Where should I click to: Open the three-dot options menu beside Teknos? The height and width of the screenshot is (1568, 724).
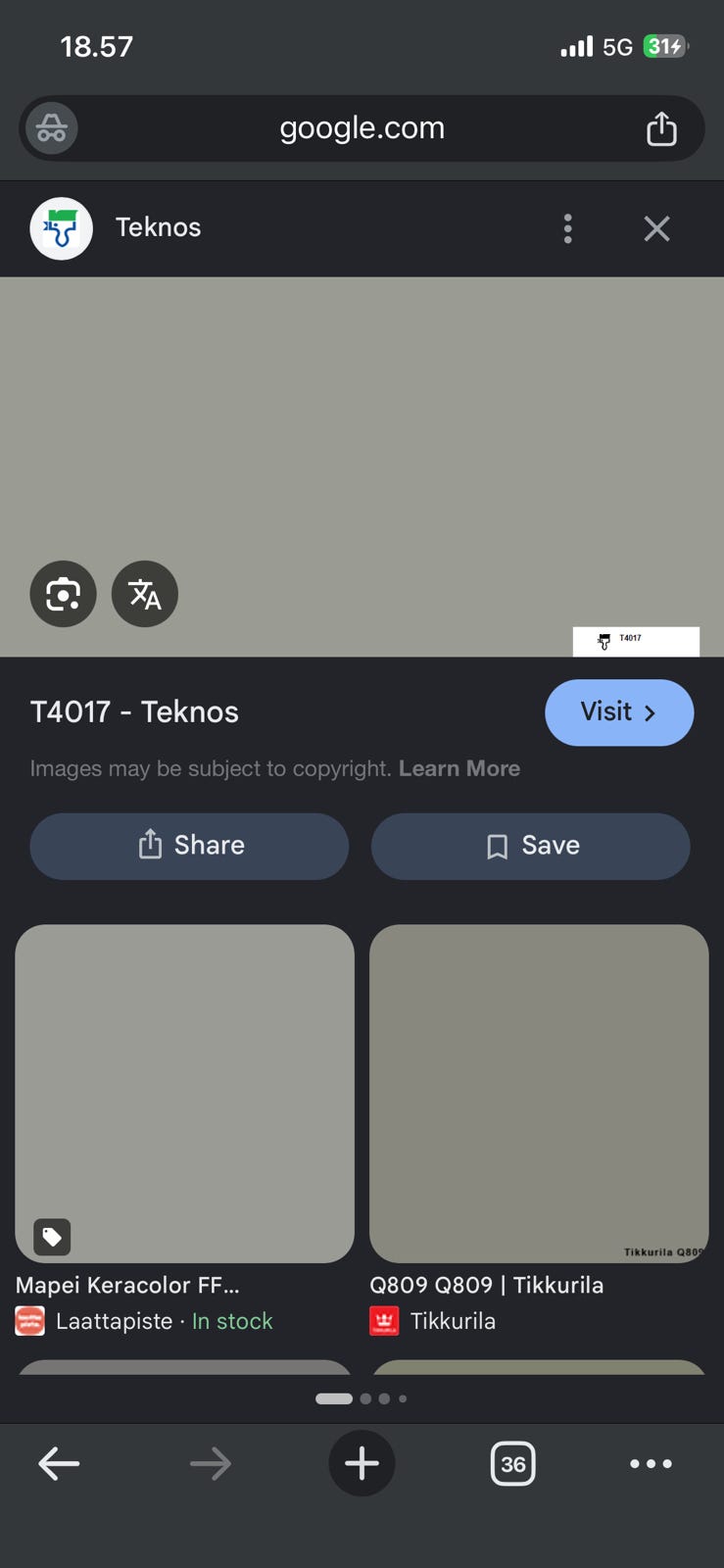[x=567, y=228]
